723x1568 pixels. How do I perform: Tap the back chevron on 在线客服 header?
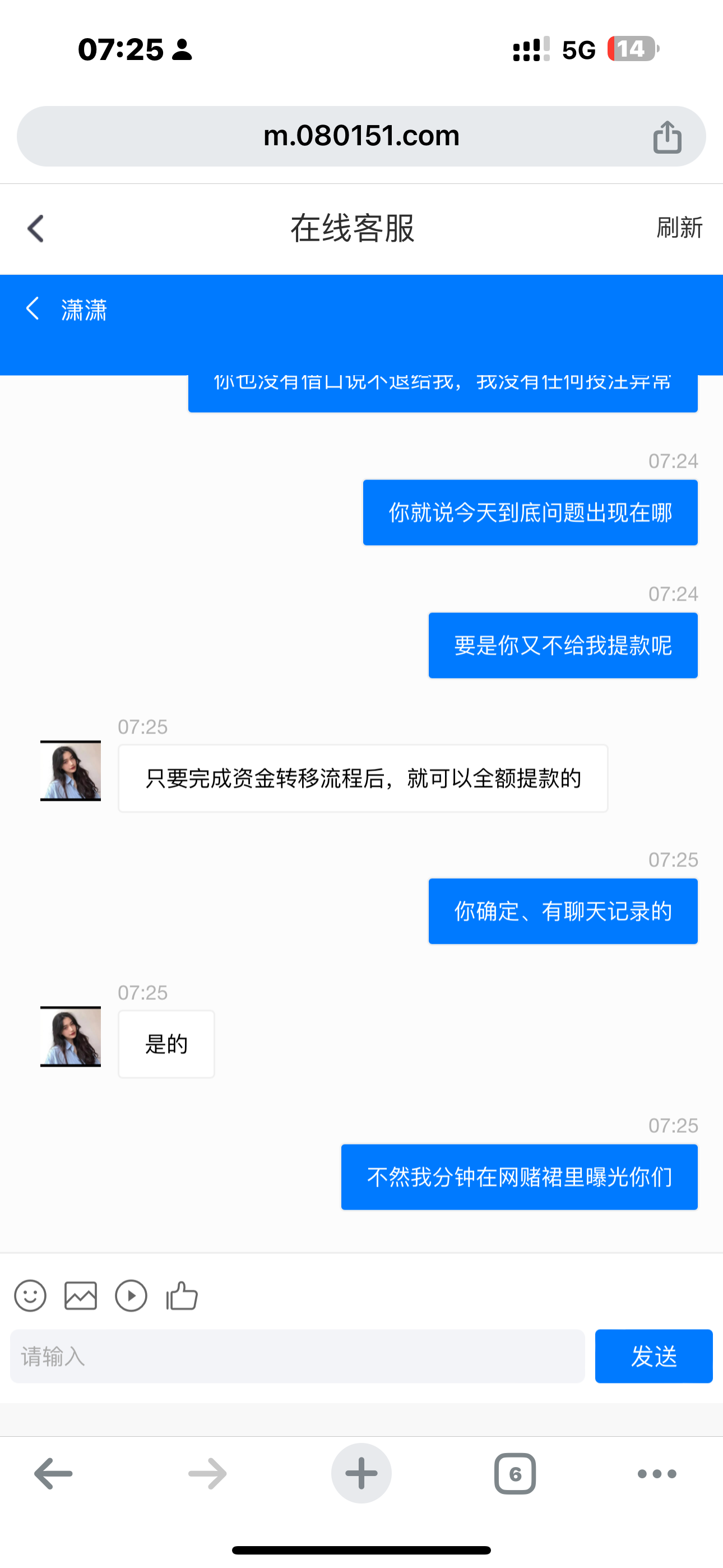(x=35, y=228)
